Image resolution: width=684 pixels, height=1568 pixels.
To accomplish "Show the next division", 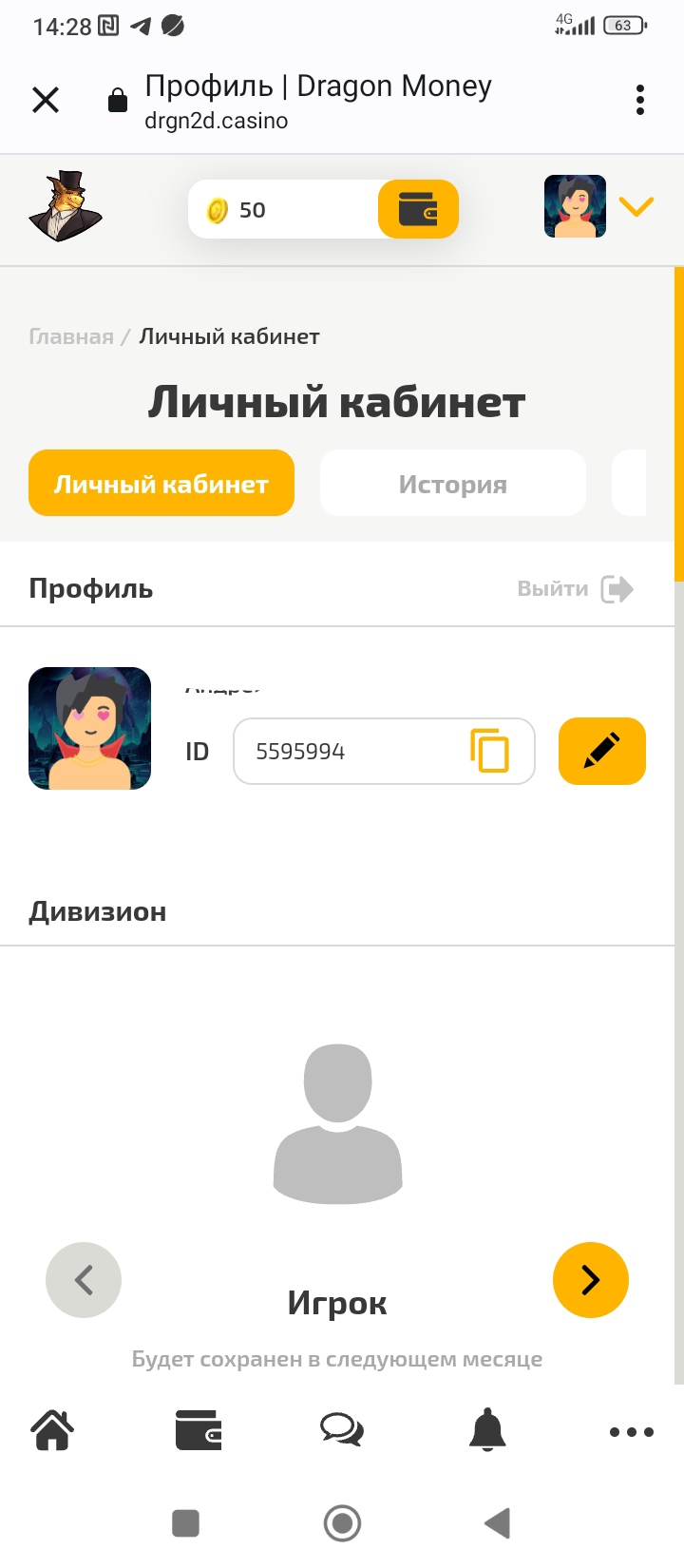I will tap(591, 1280).
